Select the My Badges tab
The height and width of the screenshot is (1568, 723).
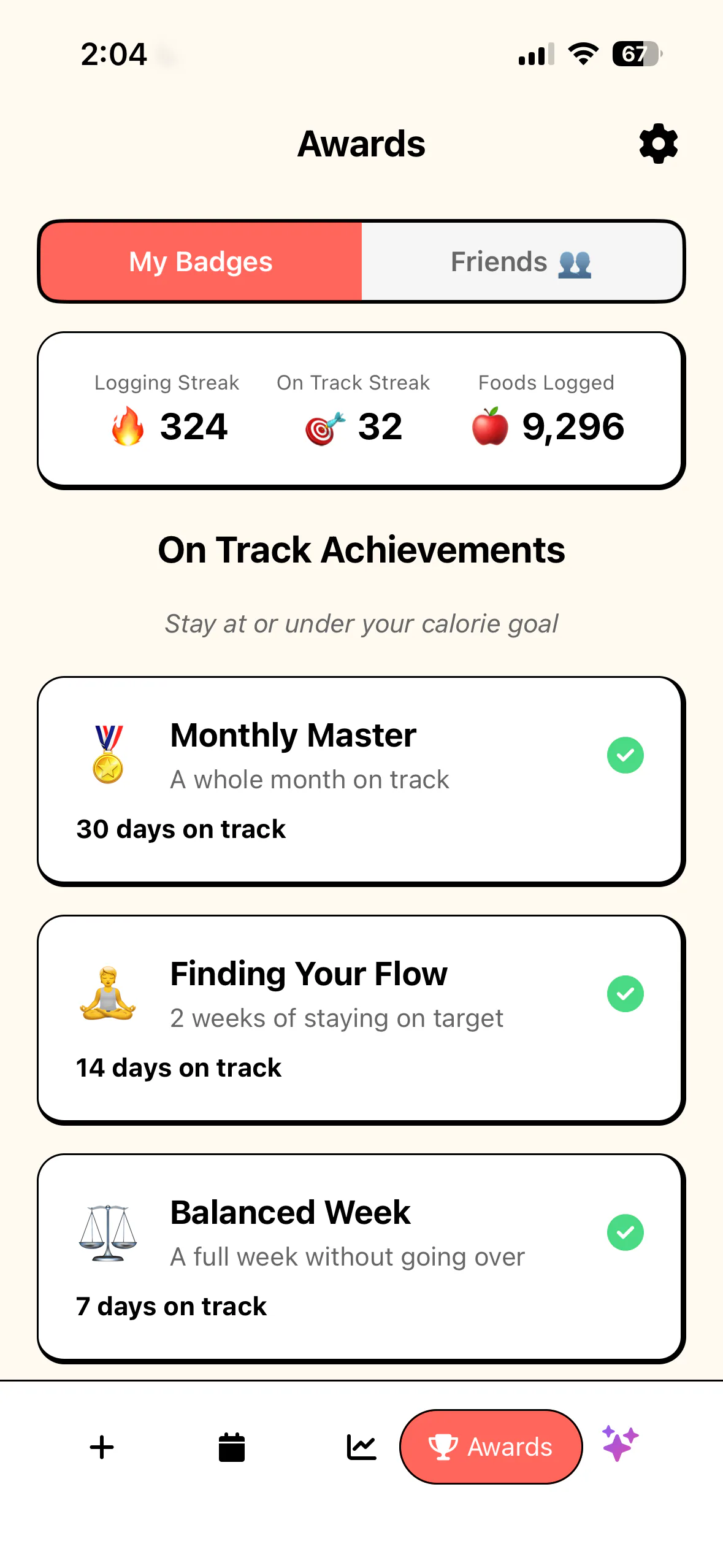[x=201, y=261]
